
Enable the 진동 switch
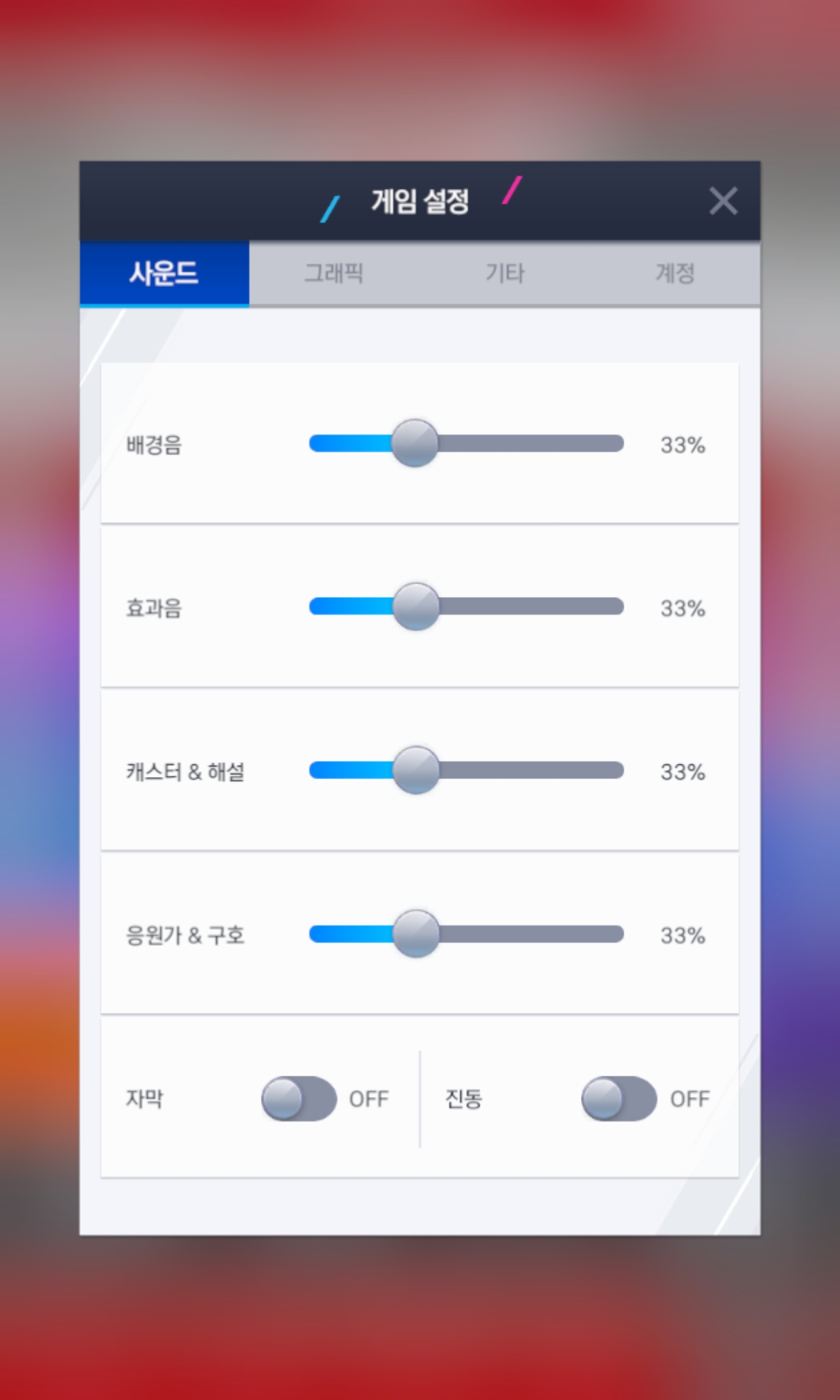pyautogui.click(x=619, y=1098)
